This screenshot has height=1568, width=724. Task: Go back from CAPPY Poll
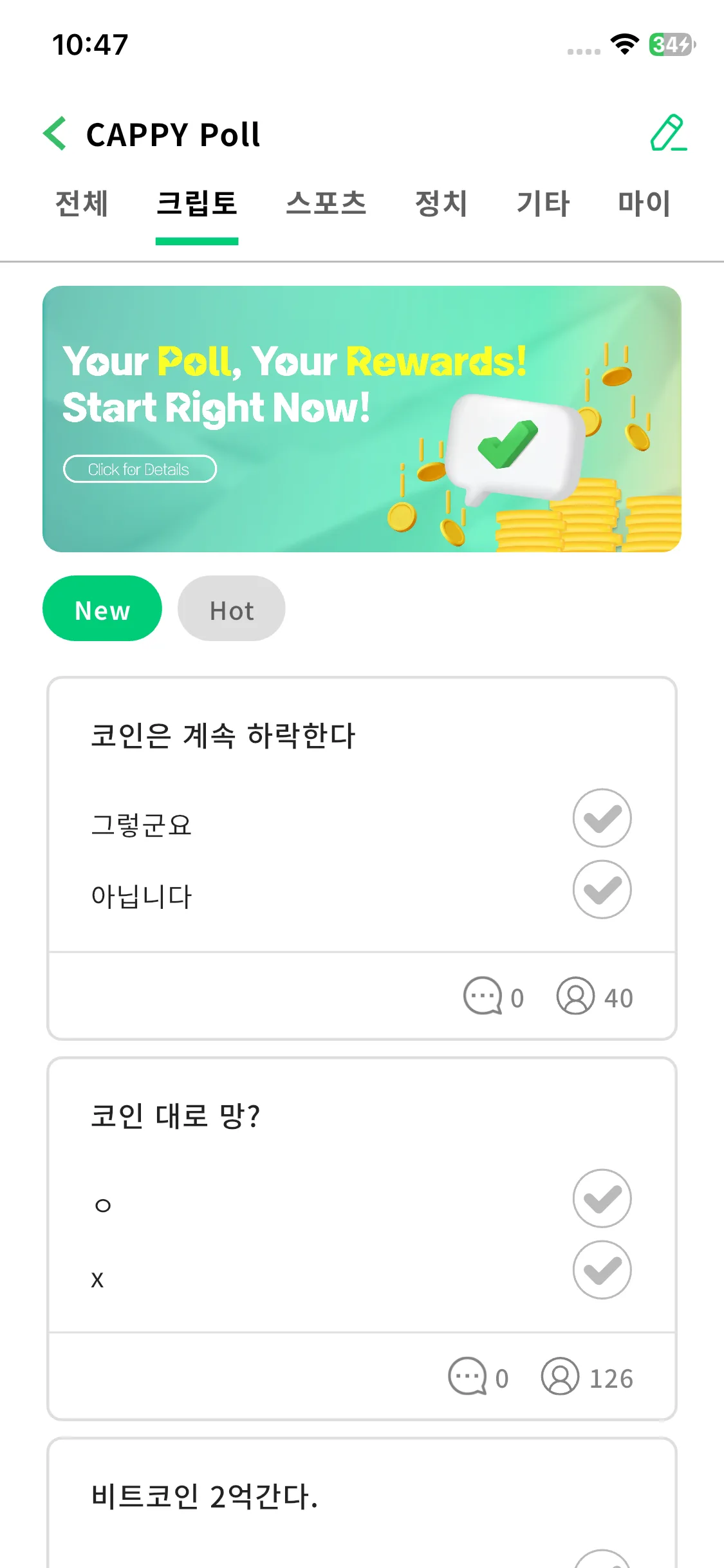(x=55, y=134)
